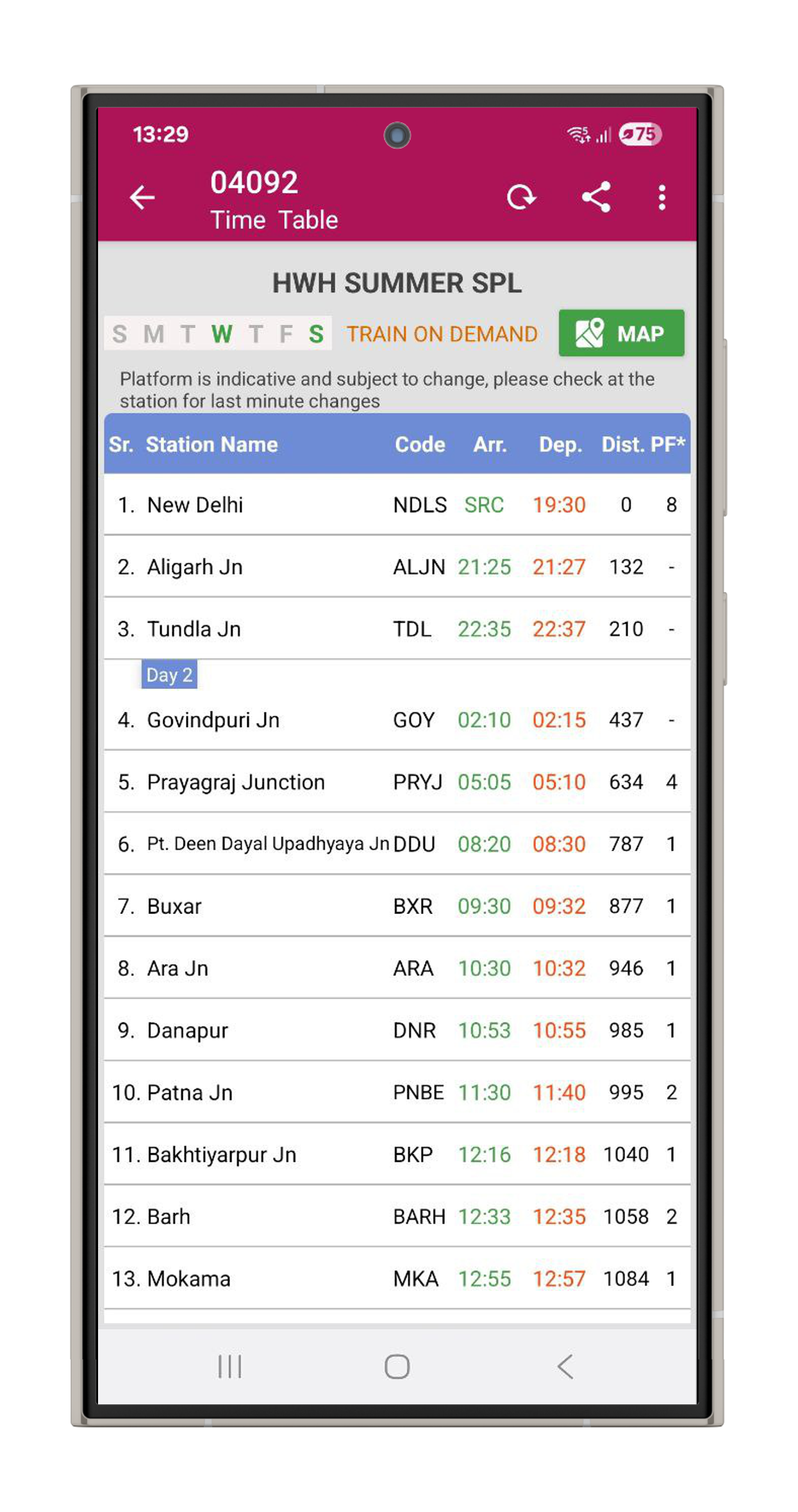Open the overflow menu
798x1512 pixels.
(x=662, y=197)
